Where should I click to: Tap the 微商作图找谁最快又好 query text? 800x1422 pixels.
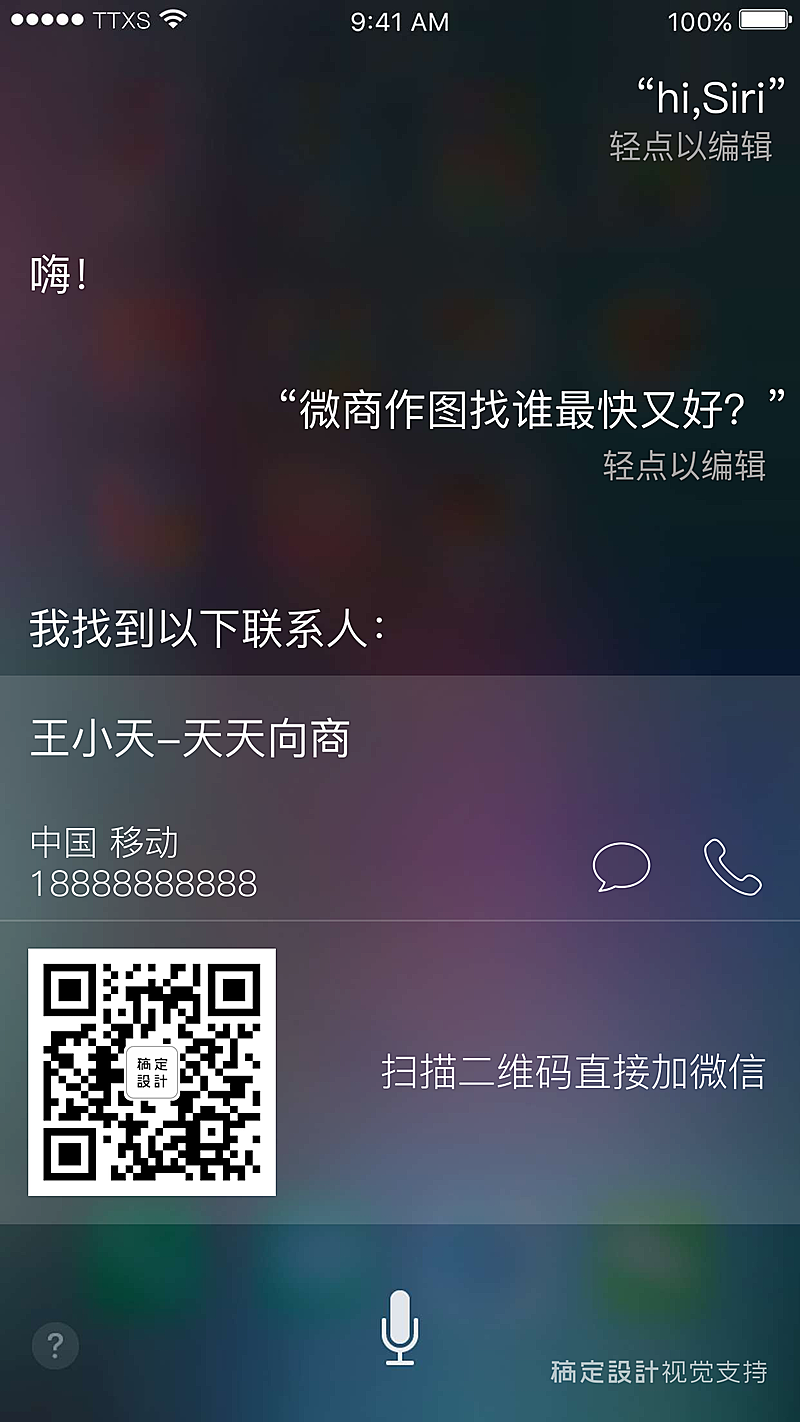tap(527, 405)
